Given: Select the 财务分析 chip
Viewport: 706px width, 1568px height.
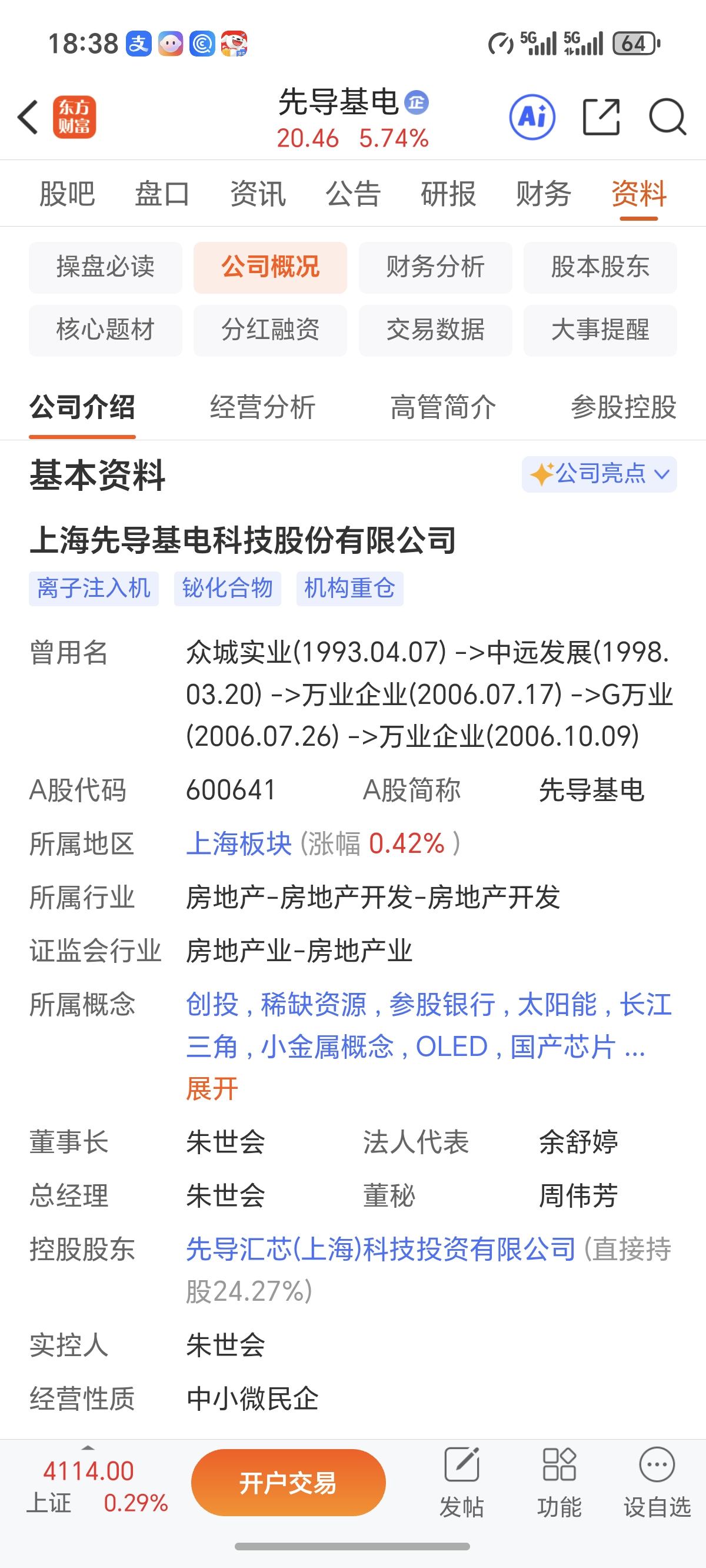Looking at the screenshot, I should (x=435, y=267).
